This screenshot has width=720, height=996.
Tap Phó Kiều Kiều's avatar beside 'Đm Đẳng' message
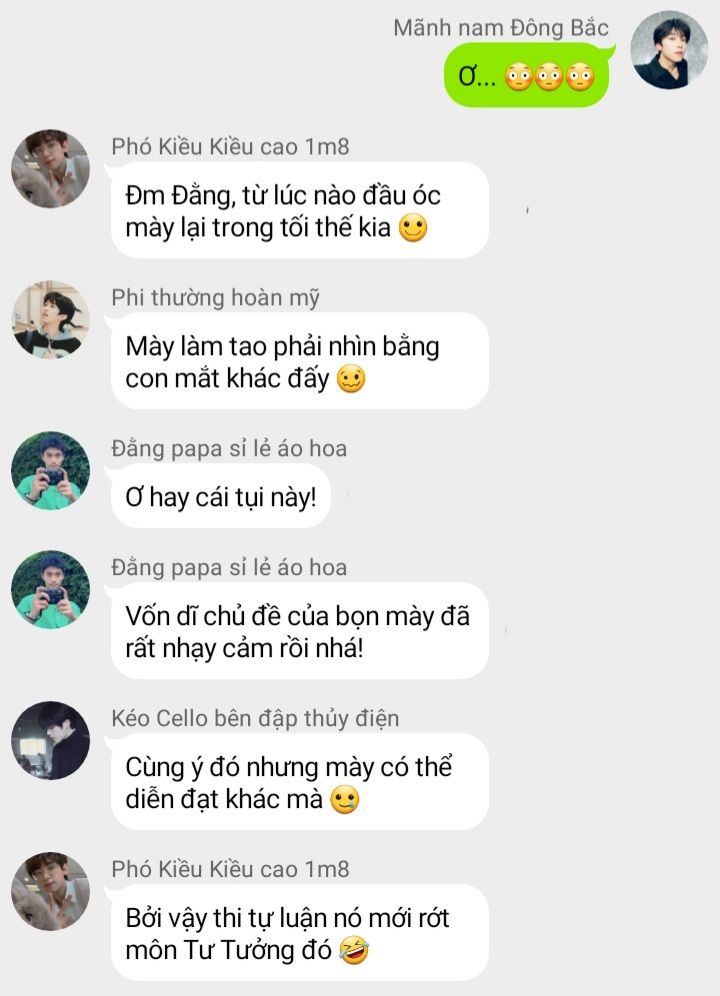tap(50, 169)
